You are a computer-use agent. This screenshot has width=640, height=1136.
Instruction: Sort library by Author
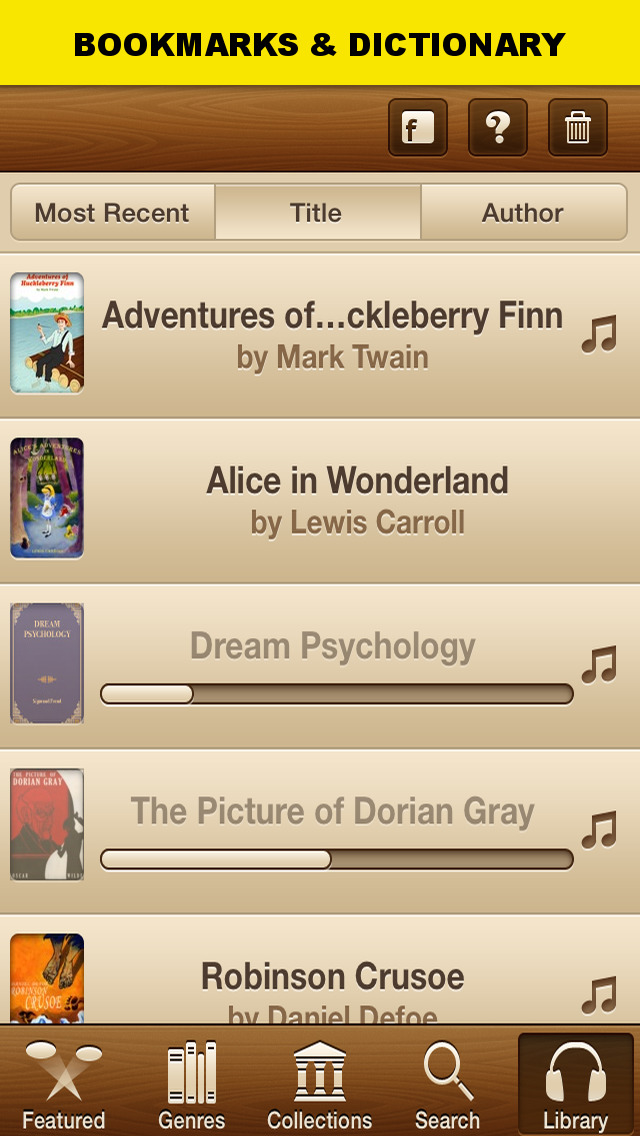coord(523,212)
